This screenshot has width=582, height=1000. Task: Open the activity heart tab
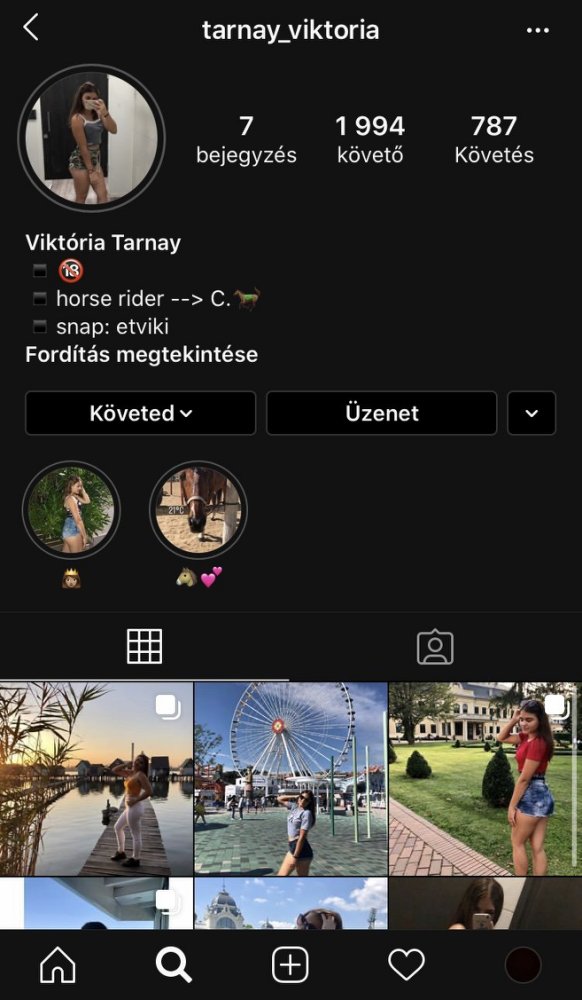point(407,964)
